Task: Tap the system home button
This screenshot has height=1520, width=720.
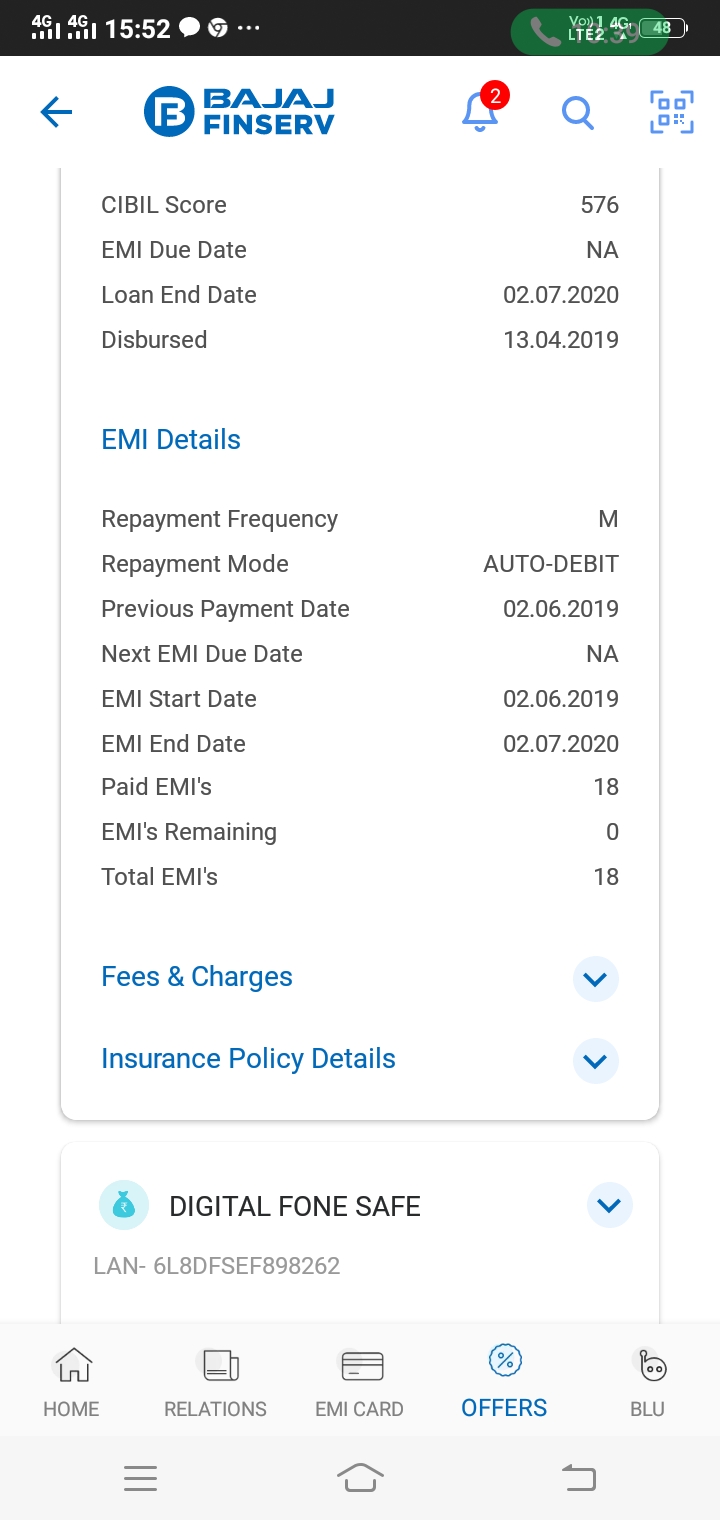Action: [360, 1477]
